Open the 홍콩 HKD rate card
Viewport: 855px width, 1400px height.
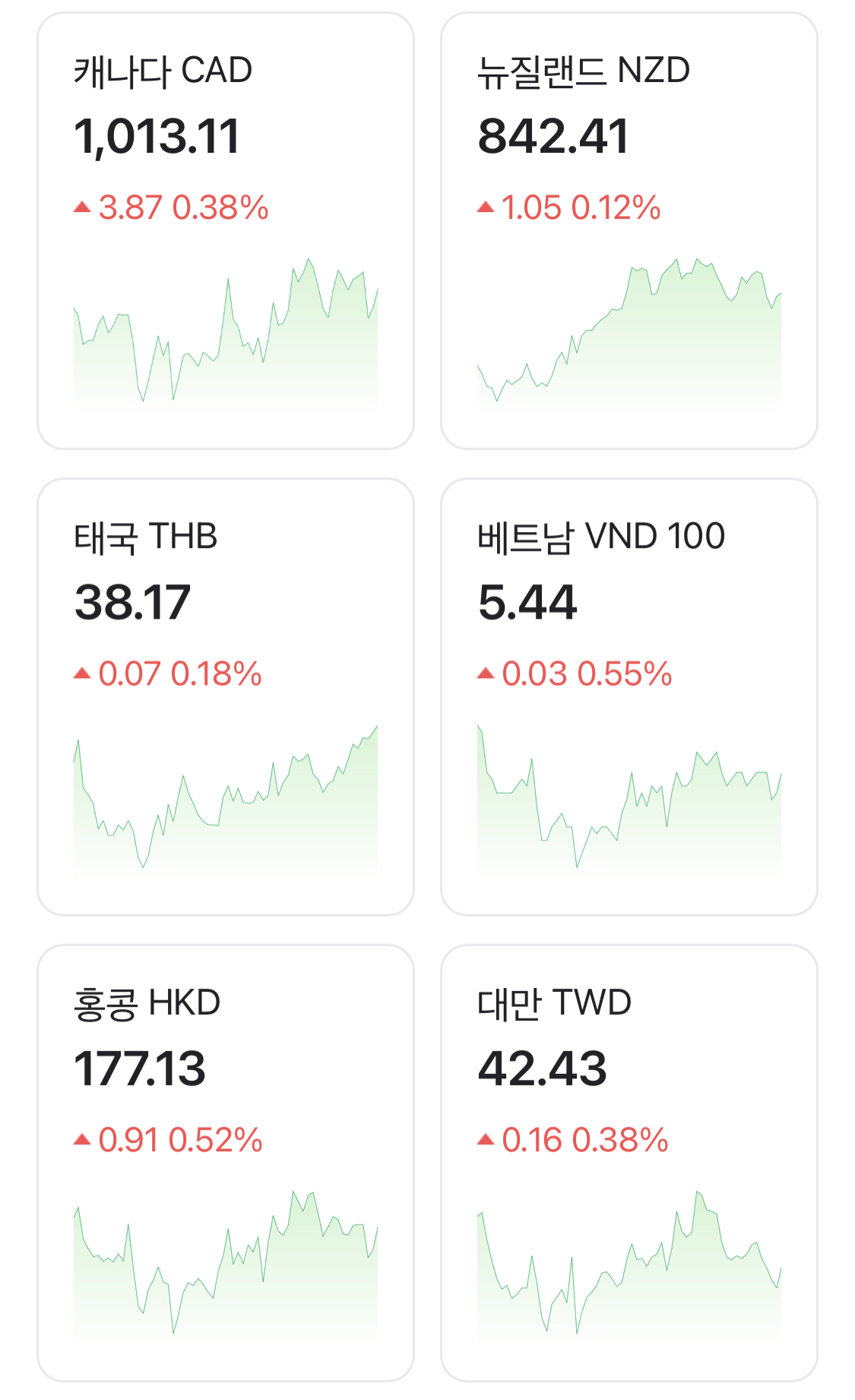[226, 1164]
